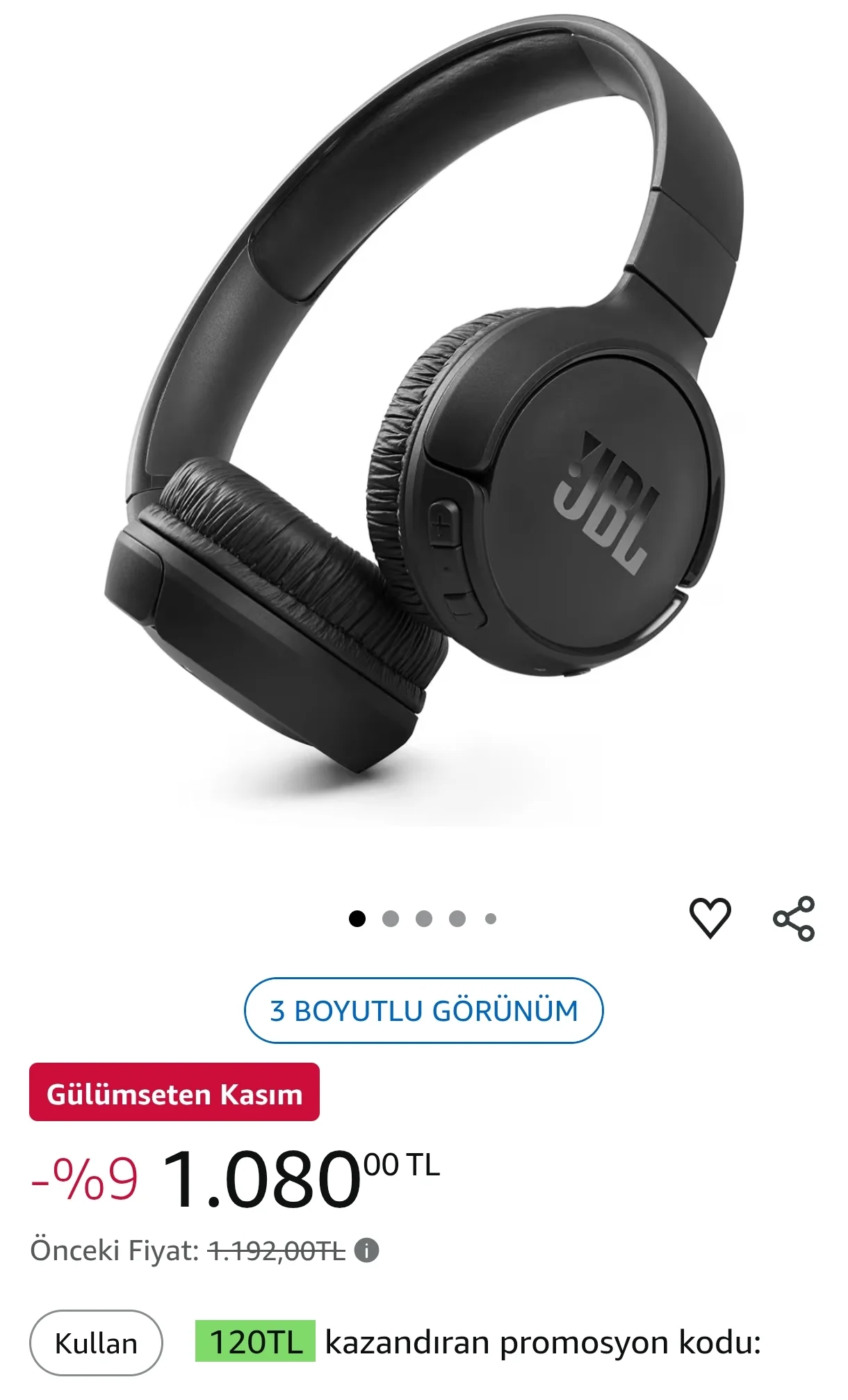Screen dimensions: 848x1400
Task: Open the 3 BOYUTLU GÖRÜNÜM view
Action: 423,1011
